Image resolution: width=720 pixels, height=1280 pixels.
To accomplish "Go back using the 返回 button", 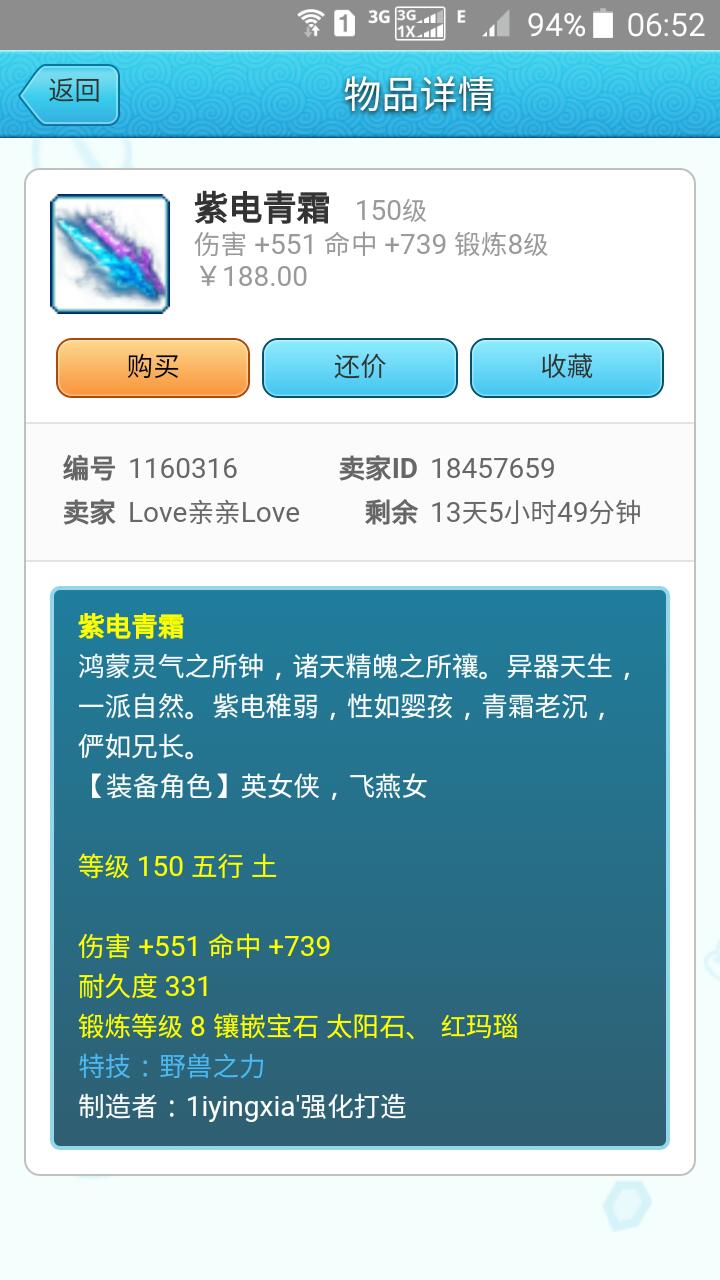I will pos(70,94).
